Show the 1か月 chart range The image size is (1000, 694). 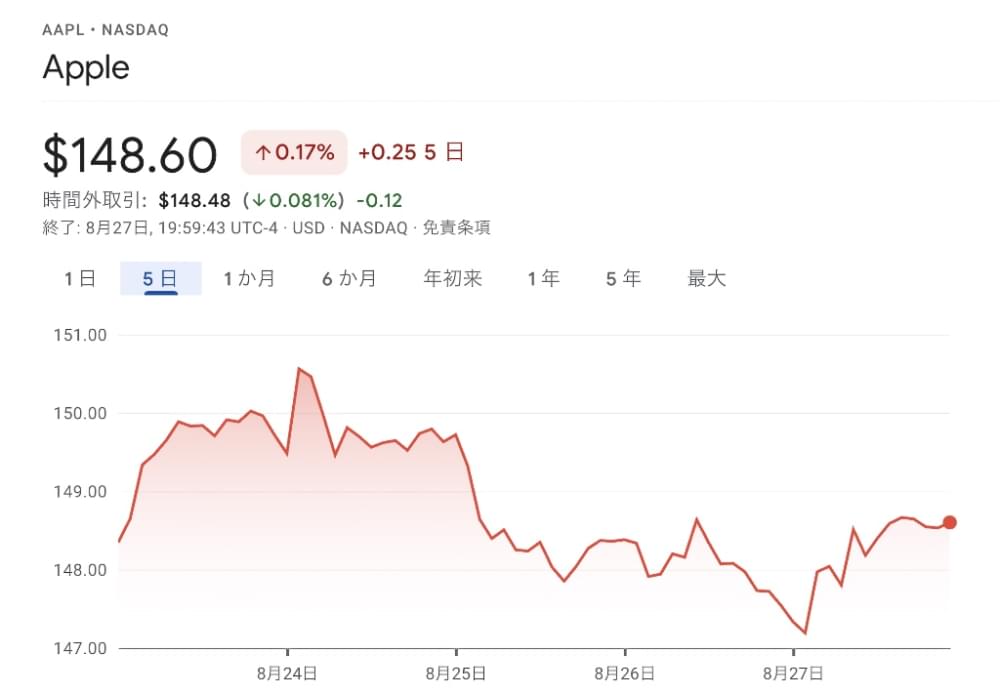(249, 279)
